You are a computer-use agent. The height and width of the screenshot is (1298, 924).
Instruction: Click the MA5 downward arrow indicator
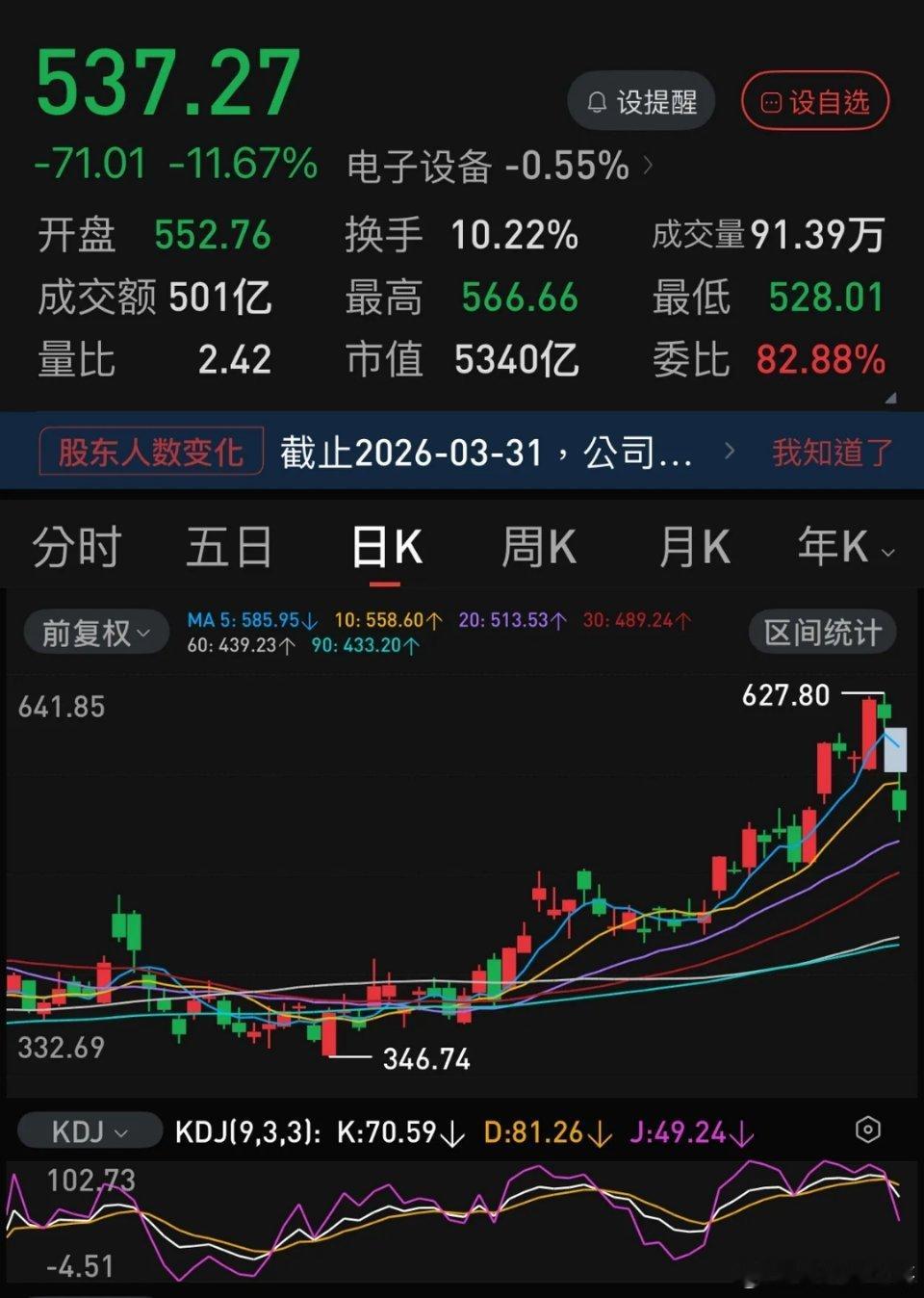point(310,620)
